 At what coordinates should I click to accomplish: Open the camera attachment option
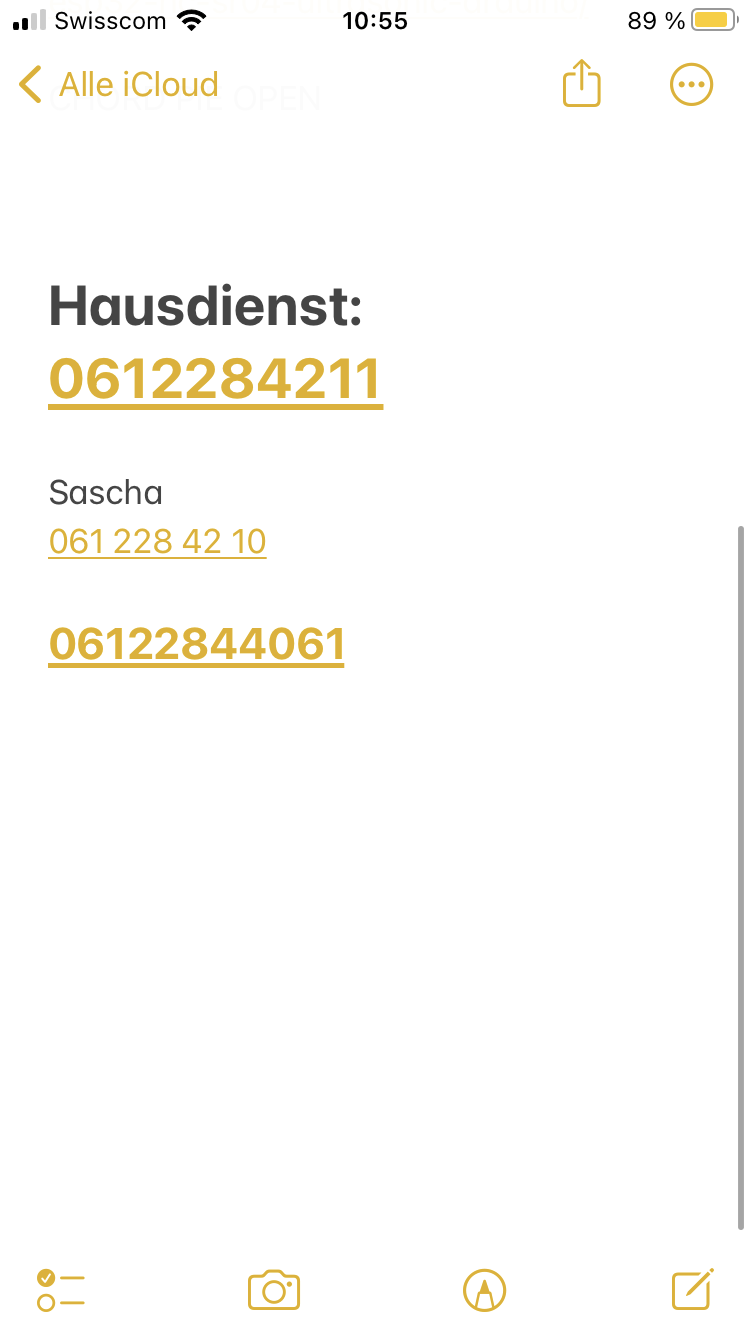point(274,1290)
